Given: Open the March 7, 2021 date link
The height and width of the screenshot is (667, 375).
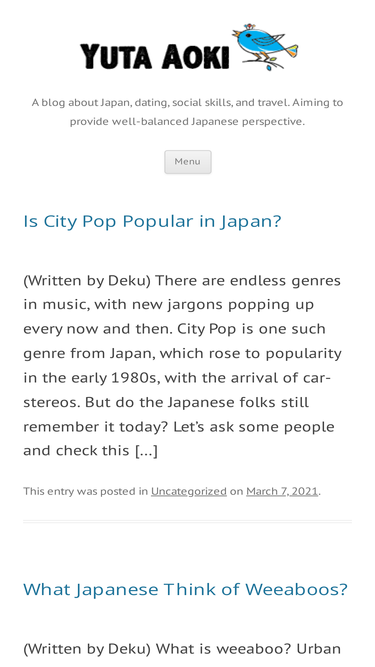Looking at the screenshot, I should (x=282, y=491).
